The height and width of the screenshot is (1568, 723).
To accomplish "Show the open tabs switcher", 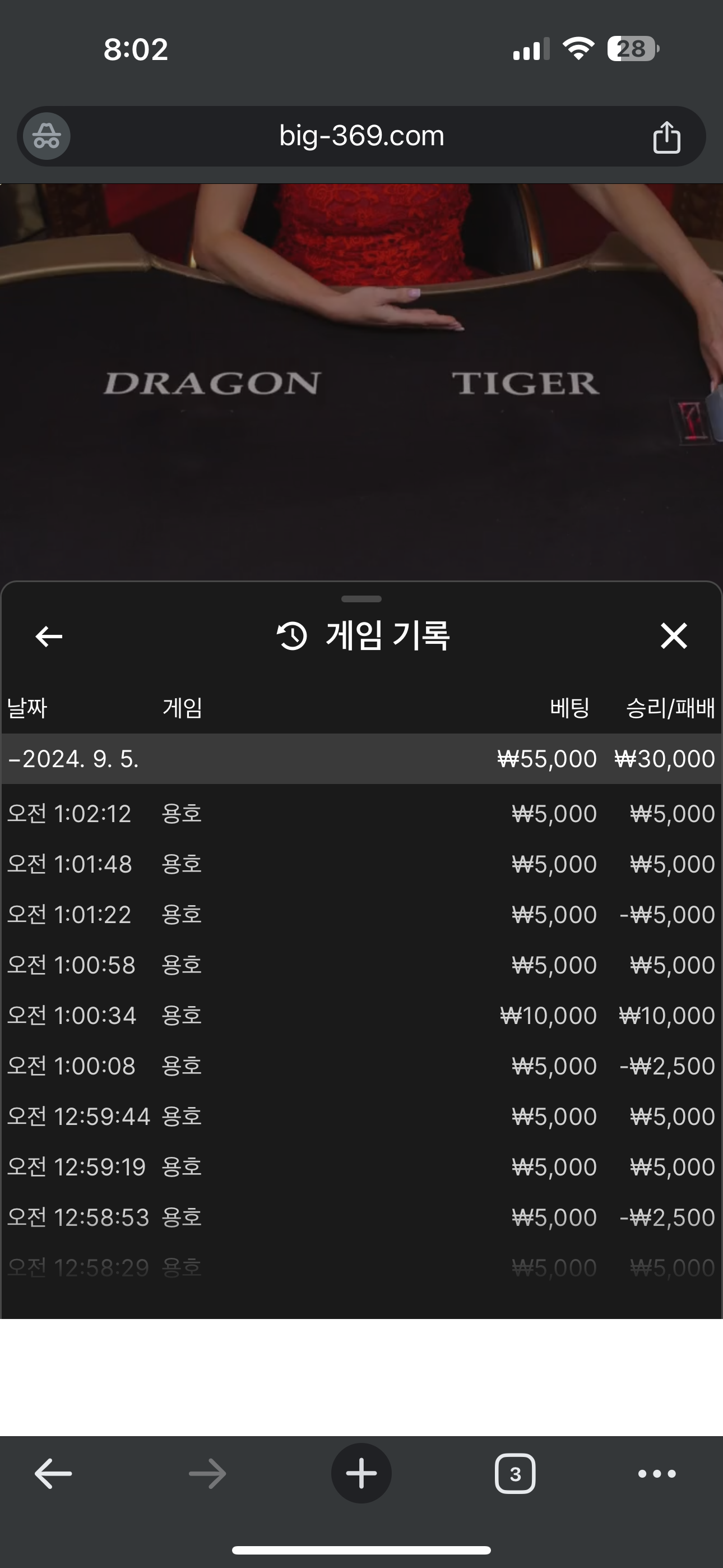I will point(515,1474).
